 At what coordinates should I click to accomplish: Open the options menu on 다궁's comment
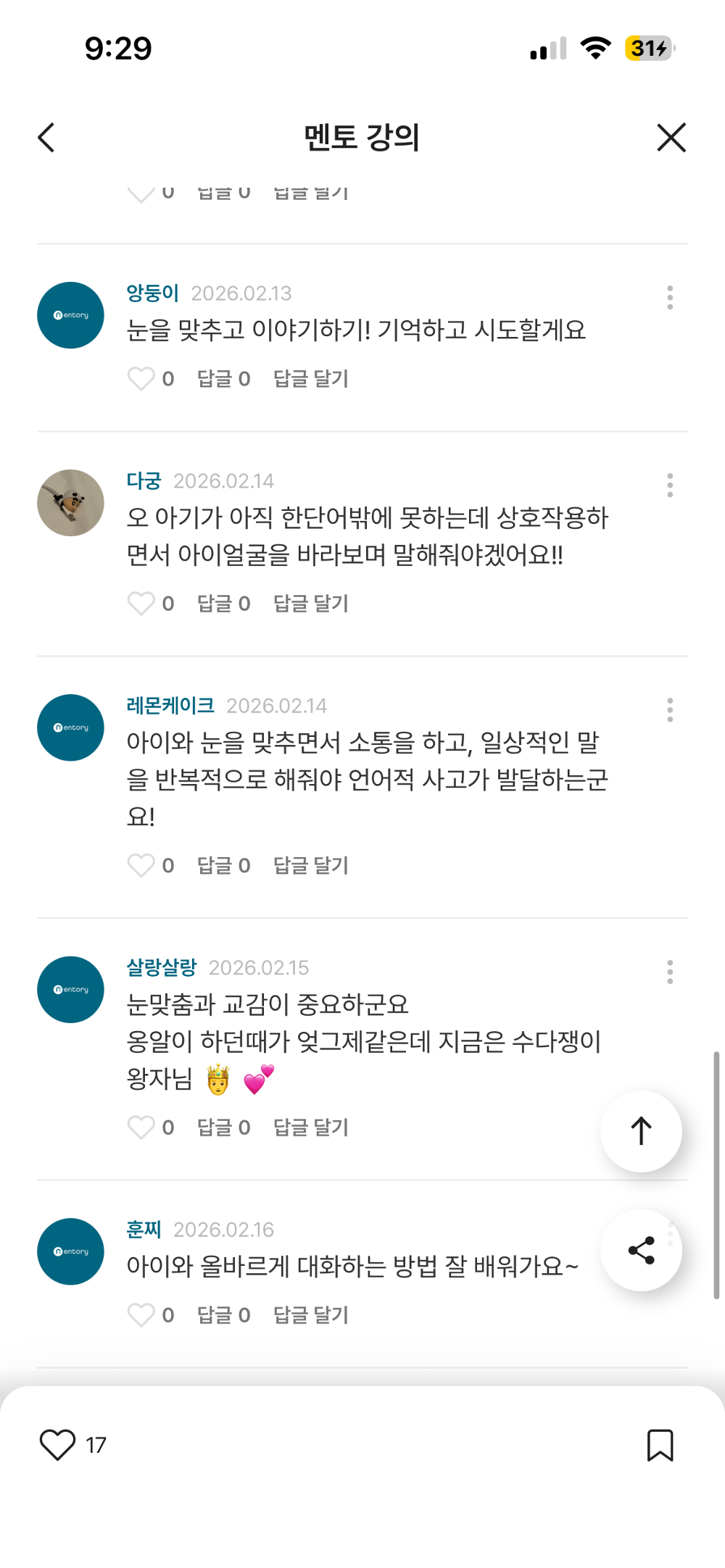(669, 485)
